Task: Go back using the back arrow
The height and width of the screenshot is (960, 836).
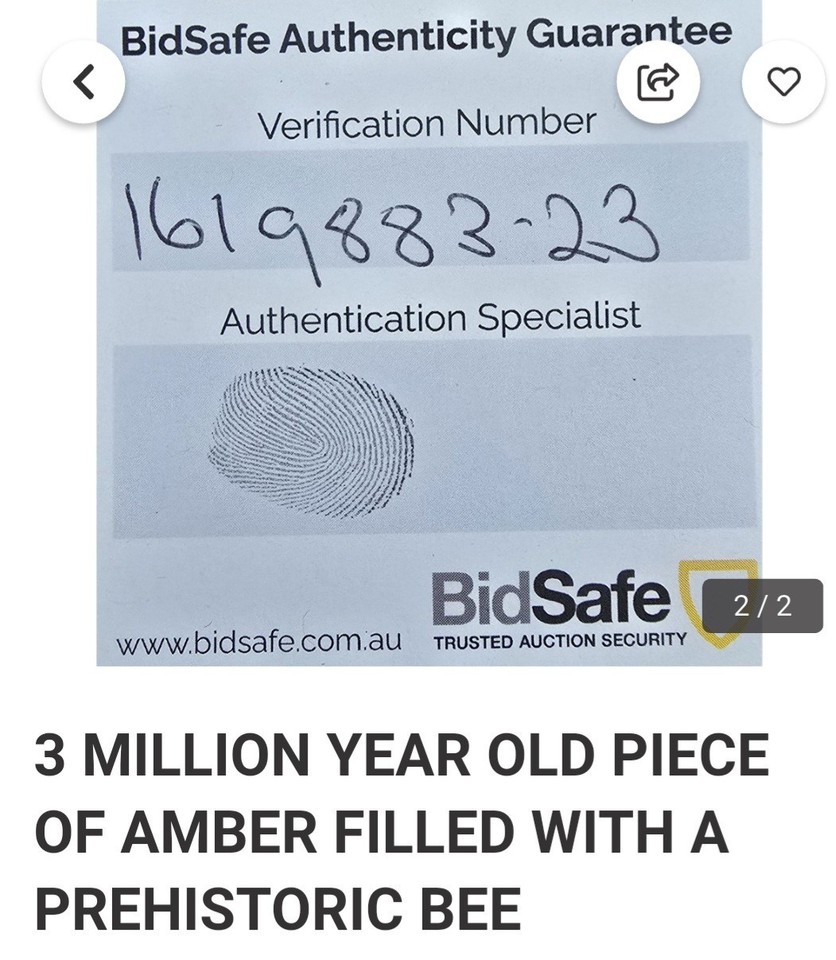Action: [84, 82]
